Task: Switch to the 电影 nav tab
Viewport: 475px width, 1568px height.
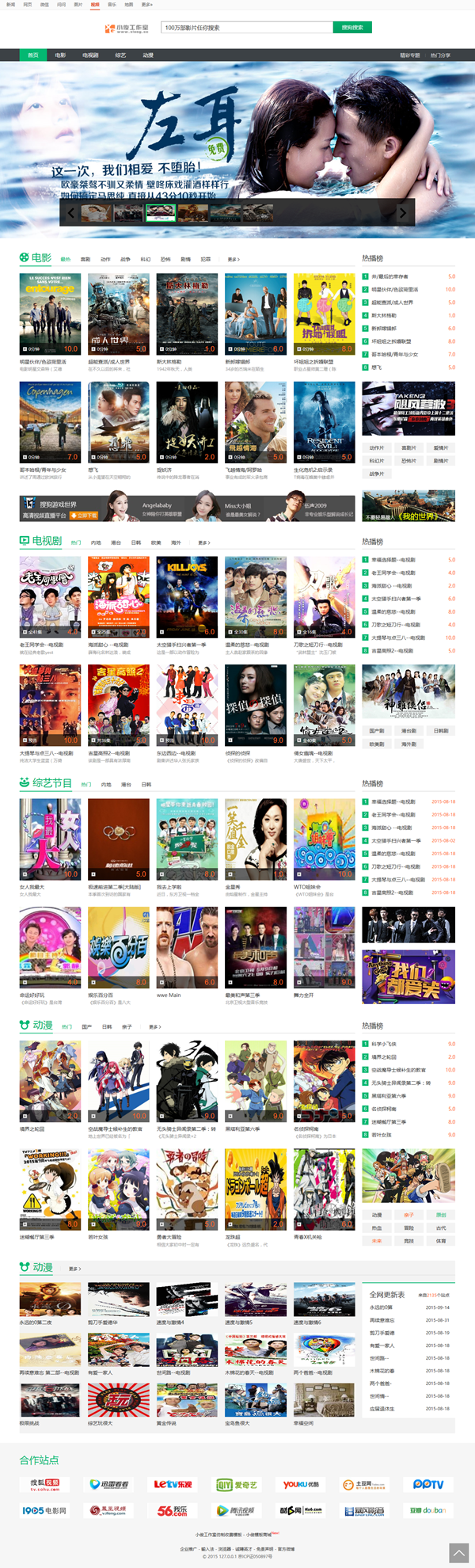Action: pyautogui.click(x=61, y=55)
